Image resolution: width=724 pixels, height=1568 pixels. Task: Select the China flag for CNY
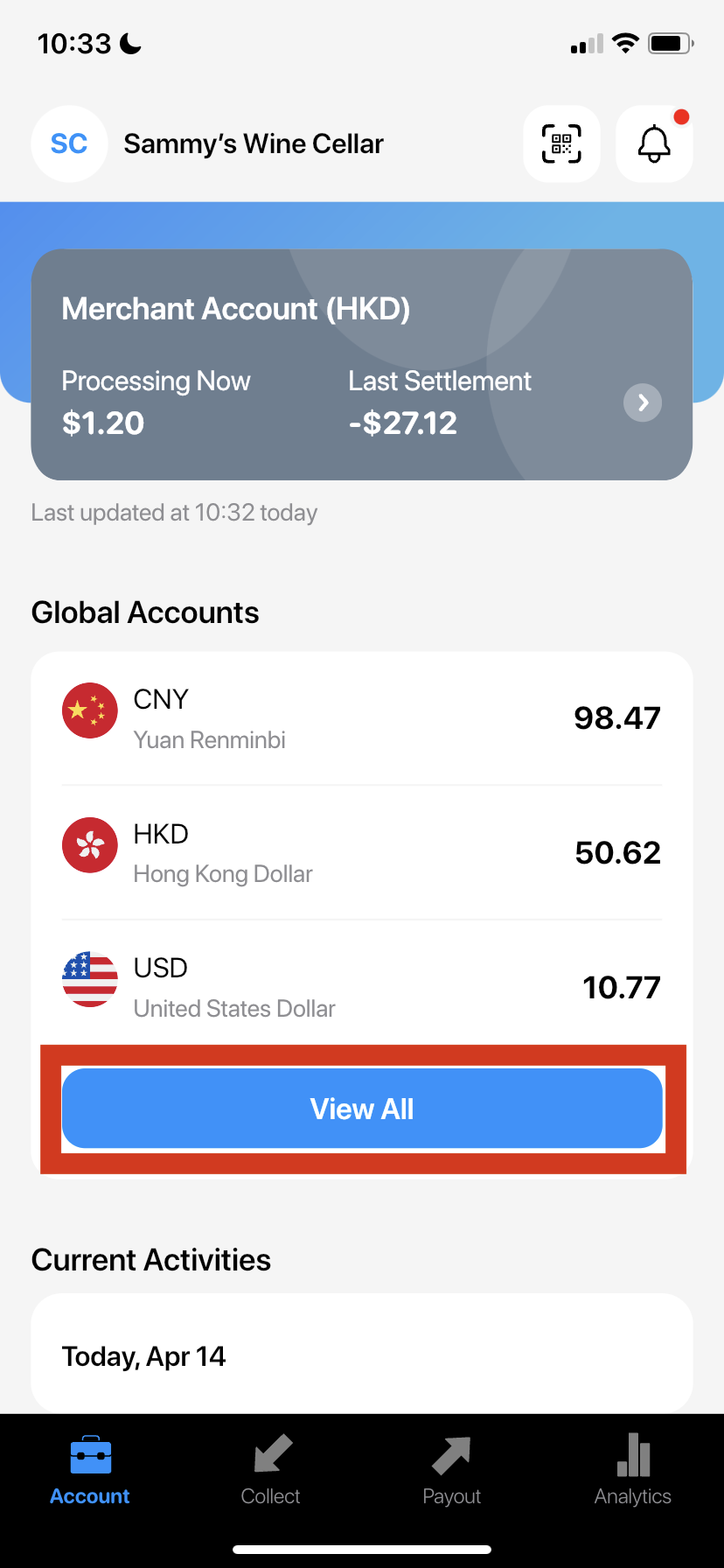click(x=89, y=710)
